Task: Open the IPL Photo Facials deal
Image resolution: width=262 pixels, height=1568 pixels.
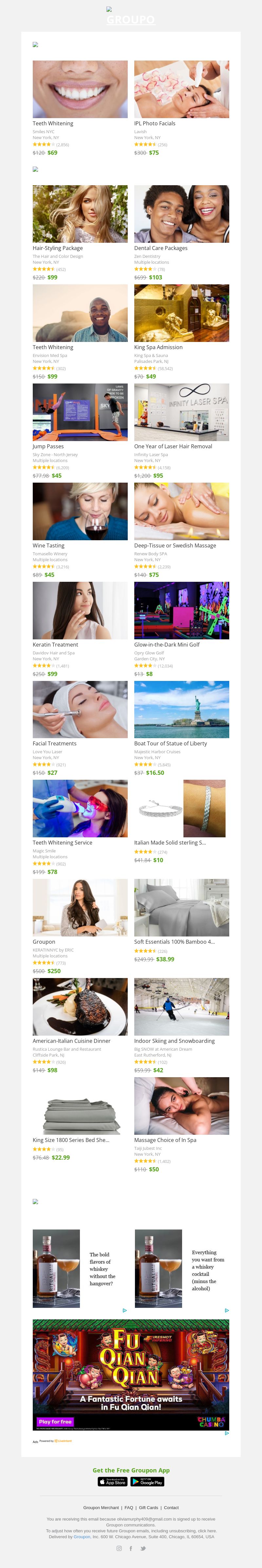Action: click(x=181, y=89)
